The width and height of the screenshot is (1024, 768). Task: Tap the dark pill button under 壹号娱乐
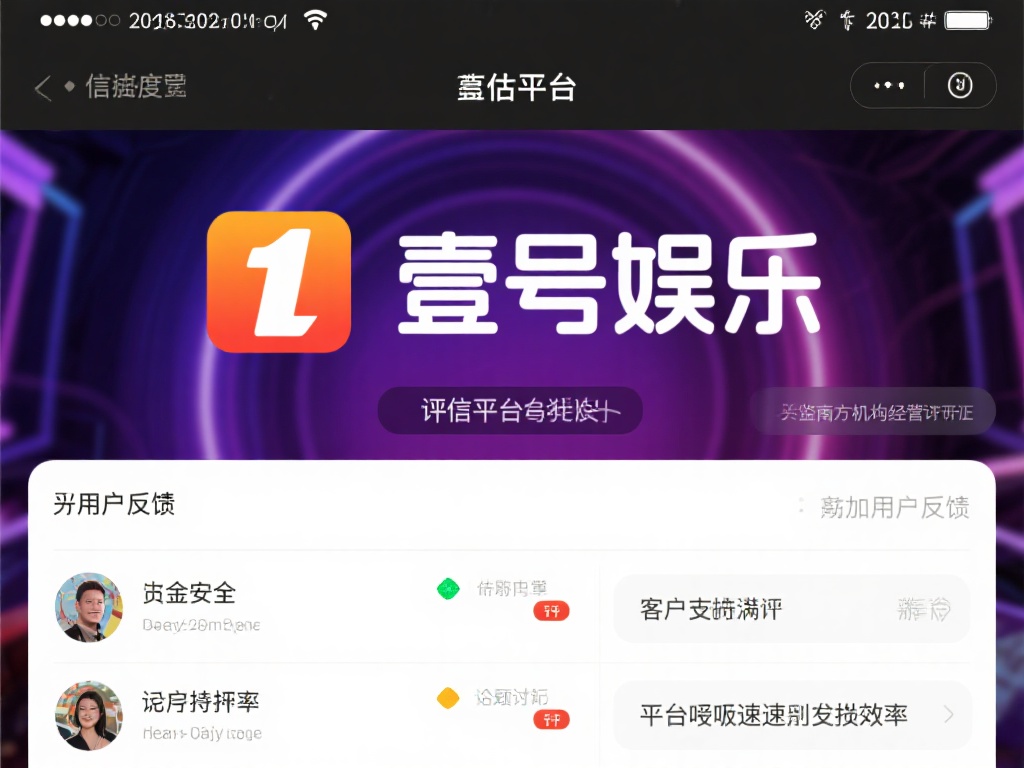click(510, 411)
